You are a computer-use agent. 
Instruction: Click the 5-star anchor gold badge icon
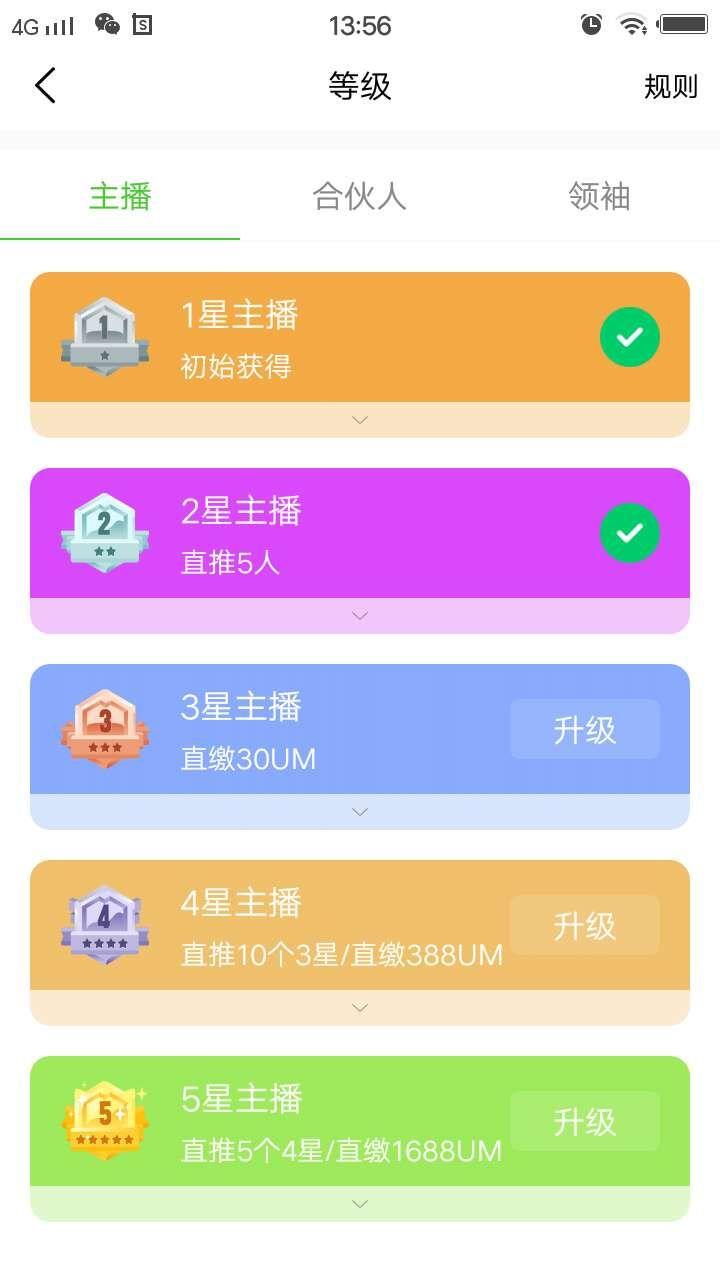click(105, 1121)
